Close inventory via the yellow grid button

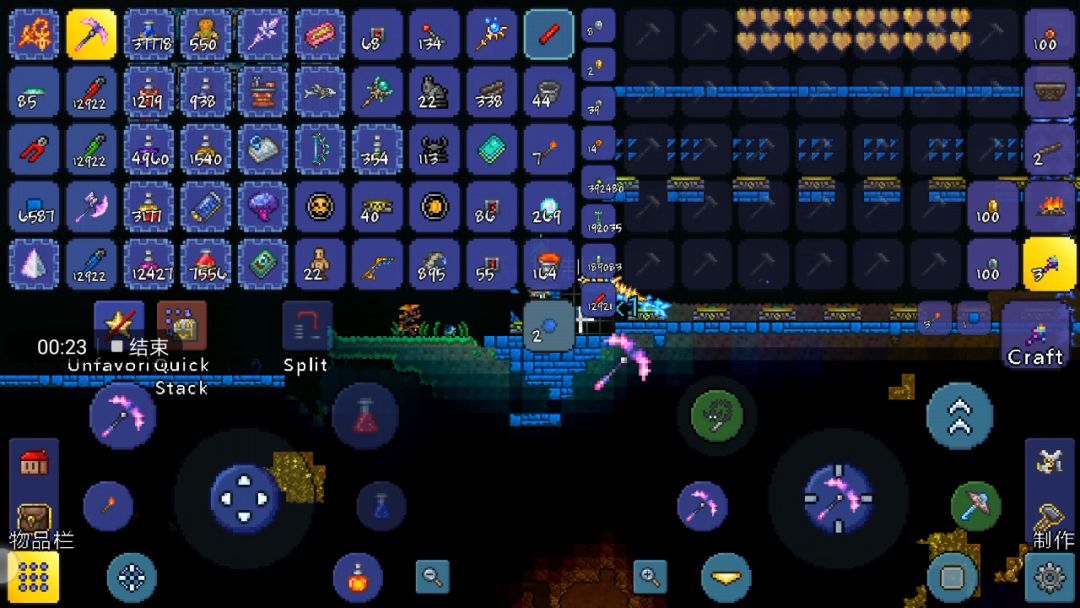tap(33, 576)
